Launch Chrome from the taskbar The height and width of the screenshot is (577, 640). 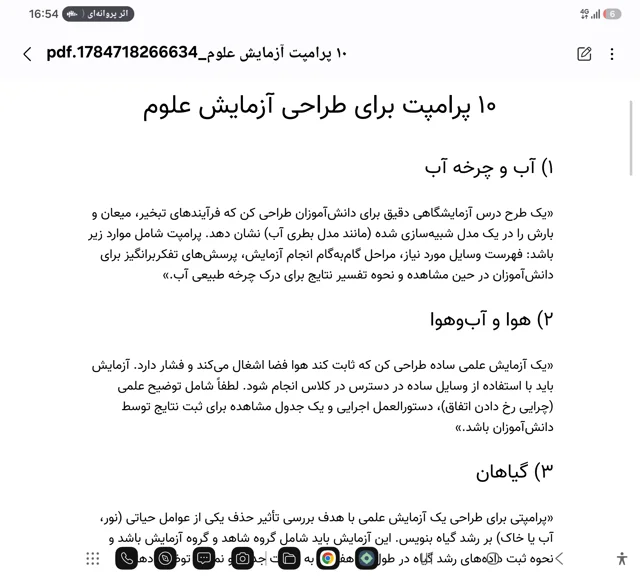coord(328,558)
